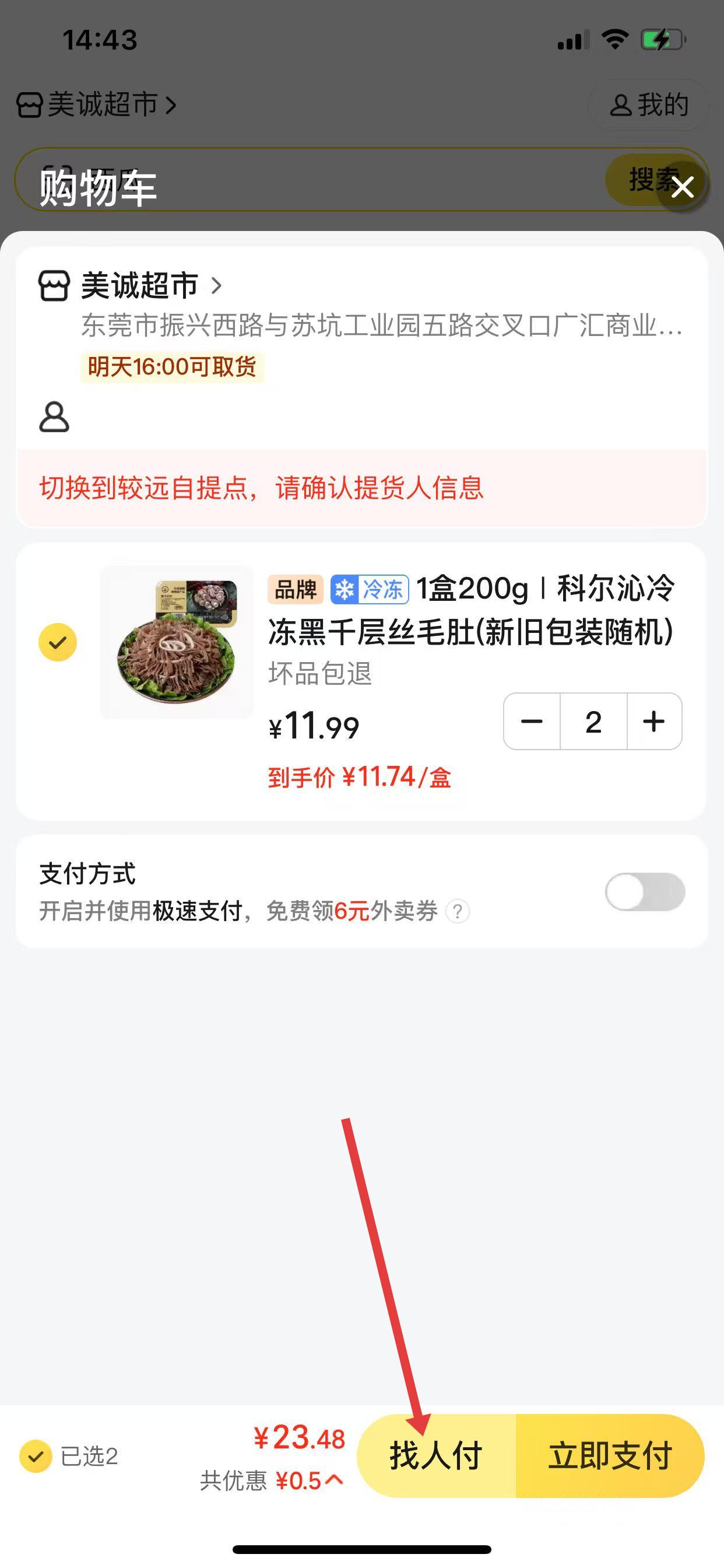Close the shopping cart sheet
This screenshot has width=724, height=1568.
click(x=683, y=187)
